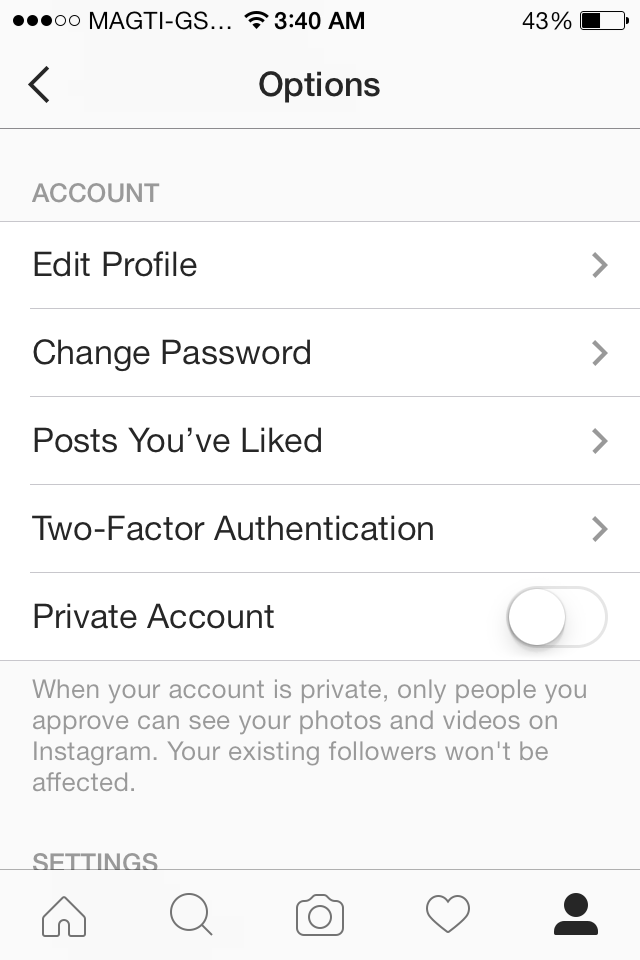640x960 pixels.
Task: Enable the Private Account switch
Action: [556, 617]
